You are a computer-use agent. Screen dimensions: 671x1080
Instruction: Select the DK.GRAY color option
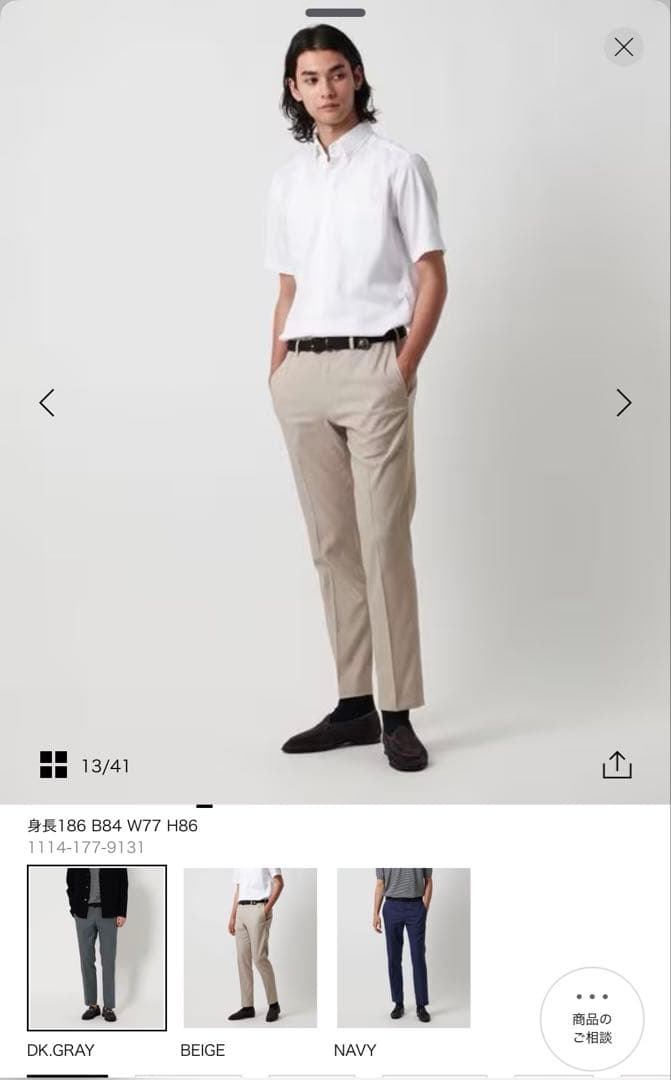[97, 947]
